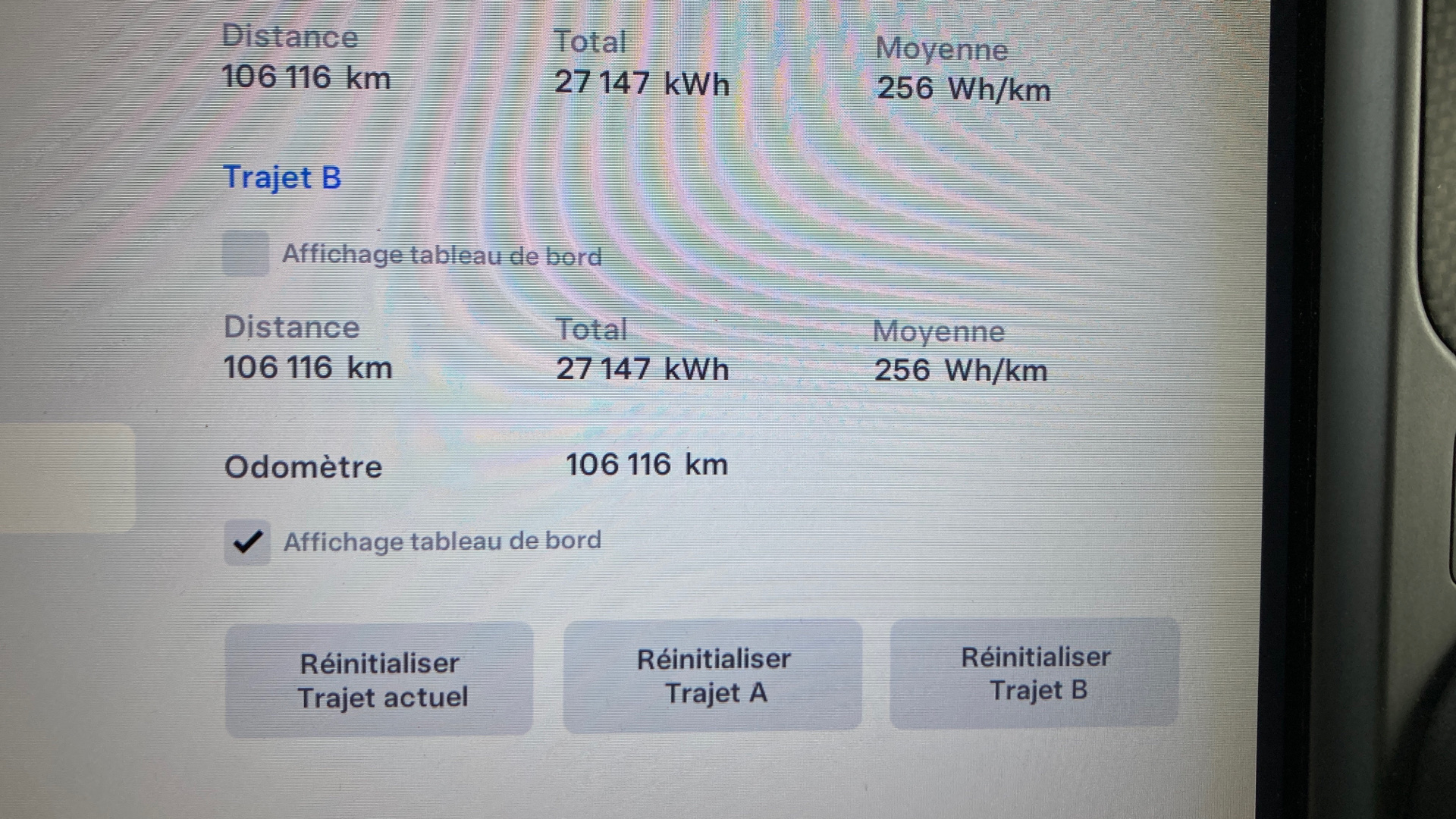Tap Réinitialiser Trajet actuel button

coord(379,679)
